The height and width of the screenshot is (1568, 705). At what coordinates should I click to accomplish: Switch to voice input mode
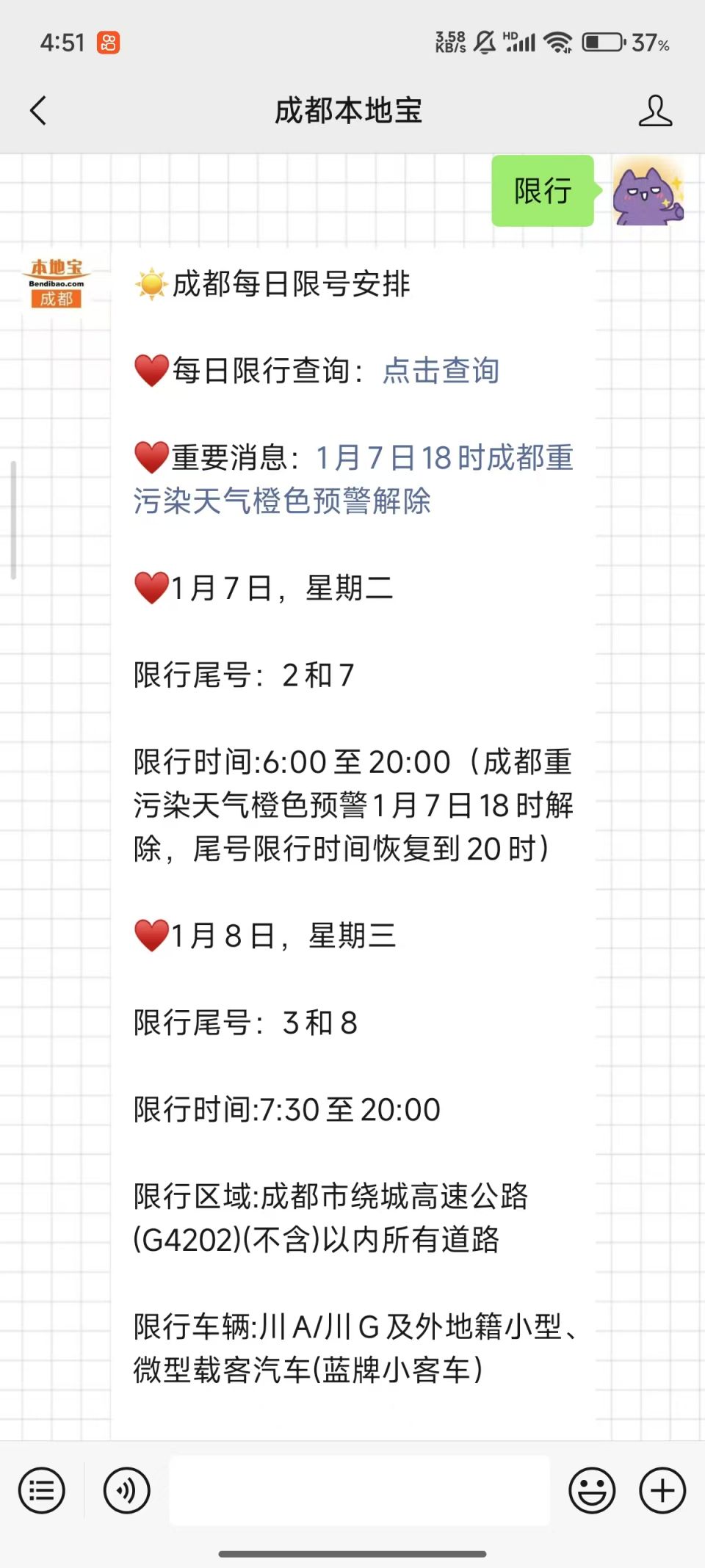point(126,1491)
